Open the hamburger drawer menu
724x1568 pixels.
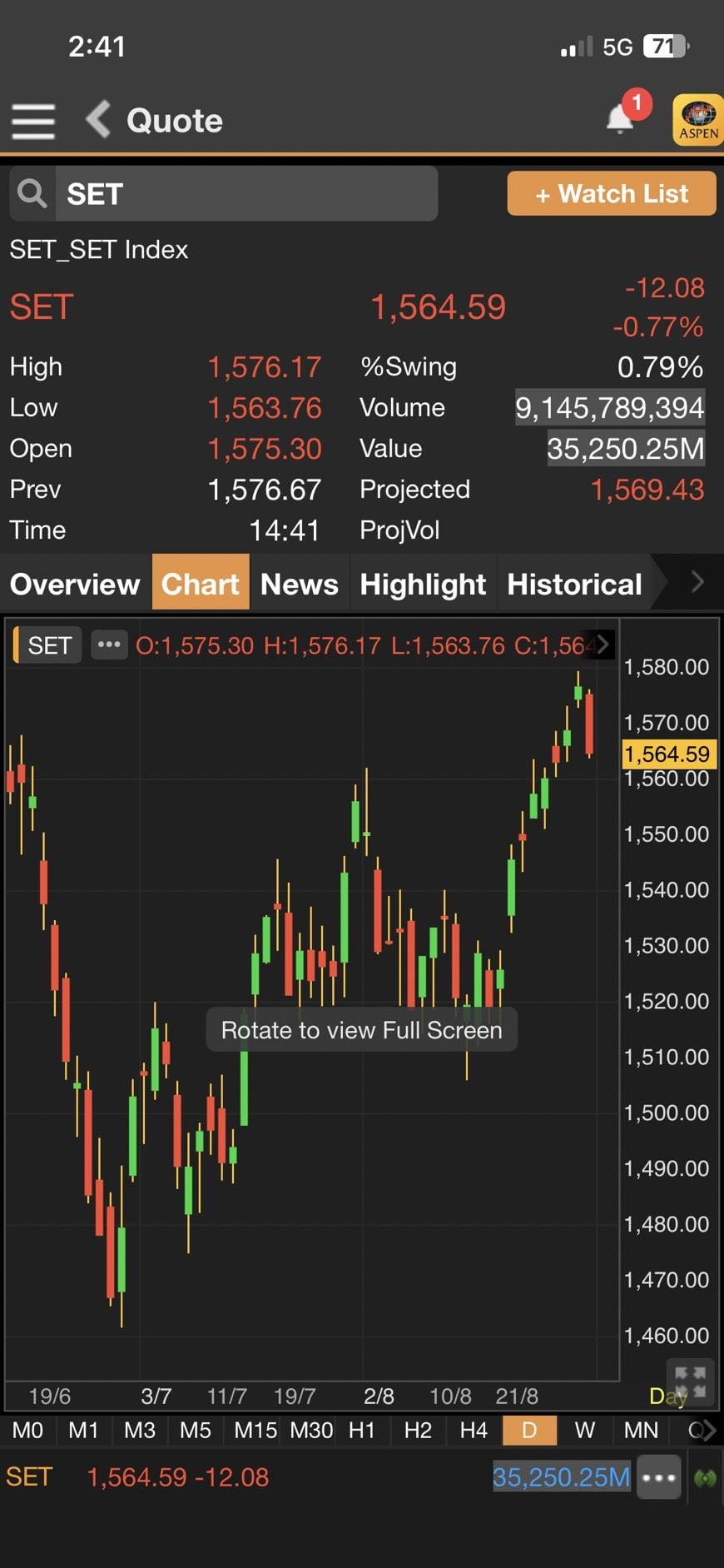(x=33, y=121)
